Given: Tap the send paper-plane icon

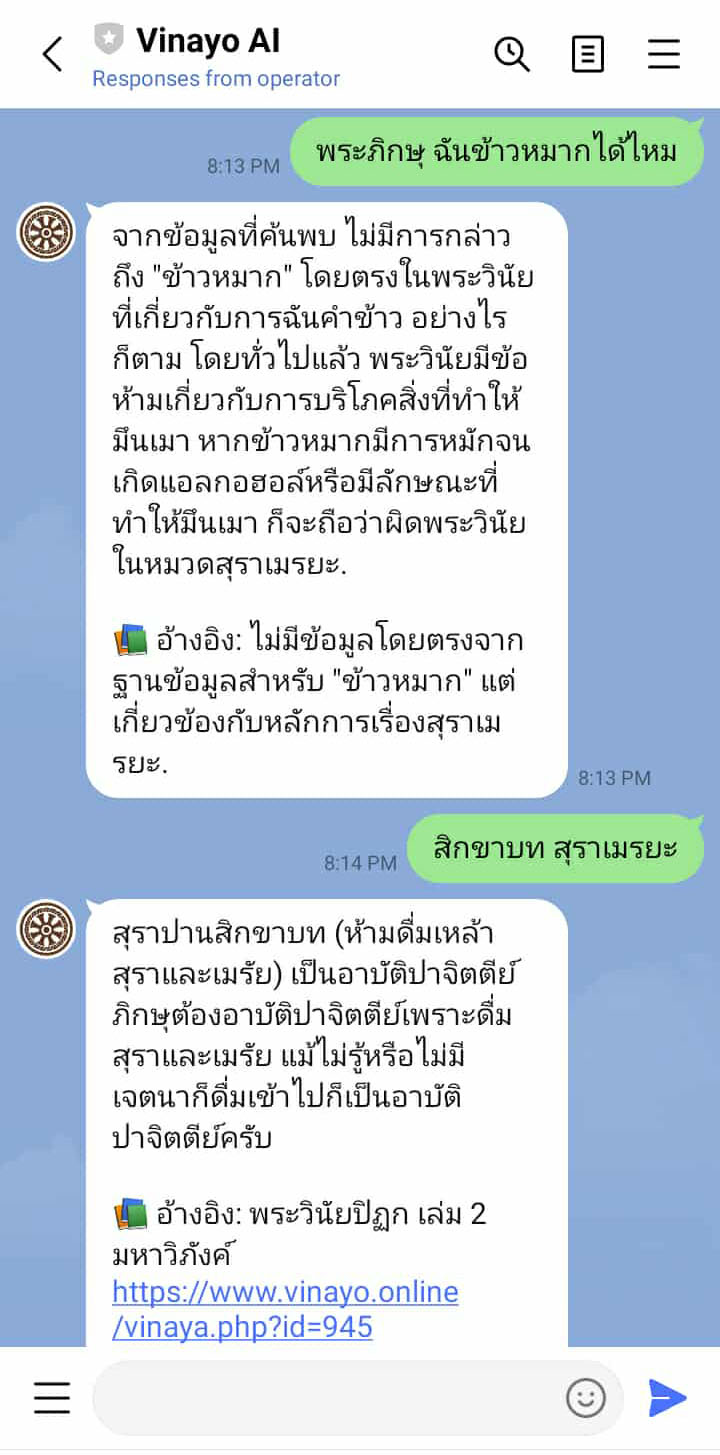Looking at the screenshot, I should (668, 1397).
